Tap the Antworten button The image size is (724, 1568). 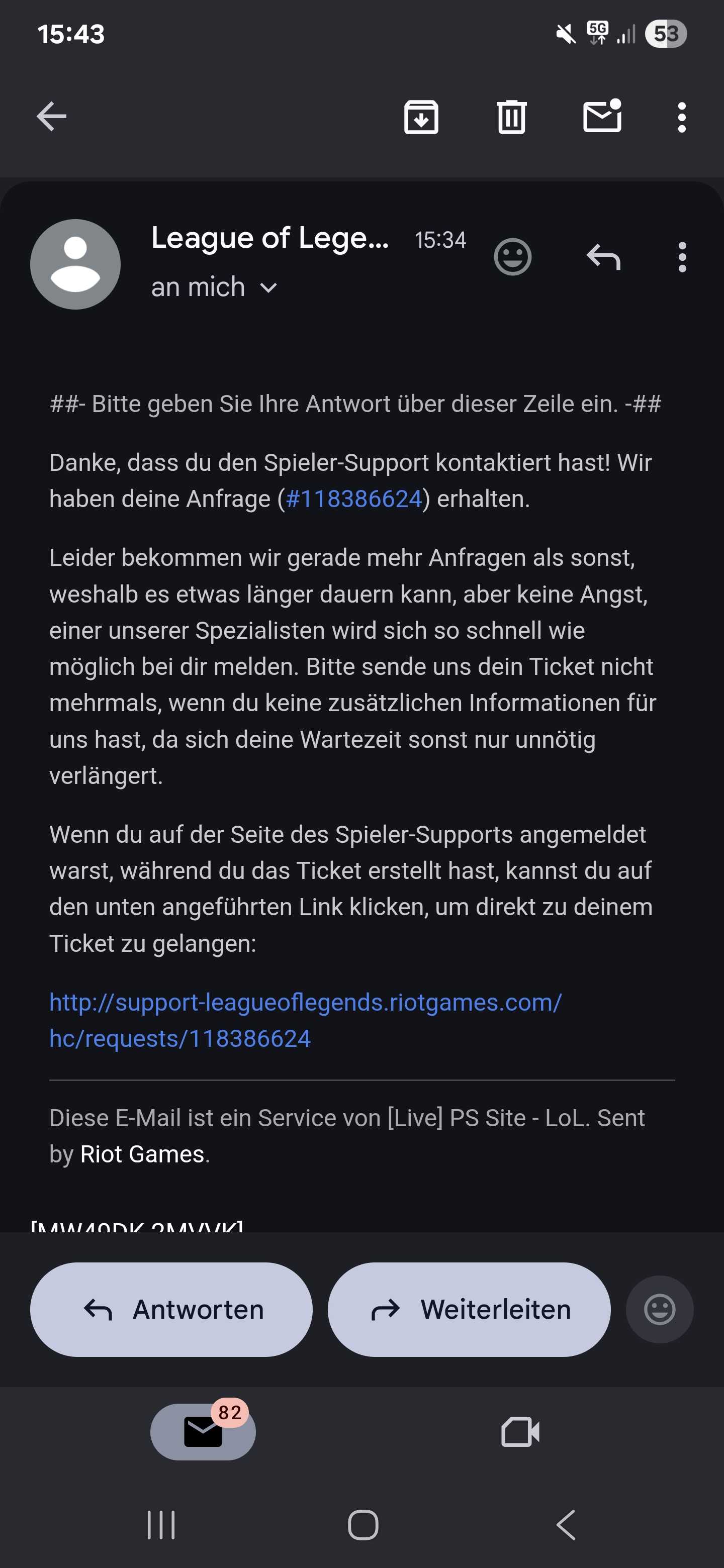tap(171, 1309)
